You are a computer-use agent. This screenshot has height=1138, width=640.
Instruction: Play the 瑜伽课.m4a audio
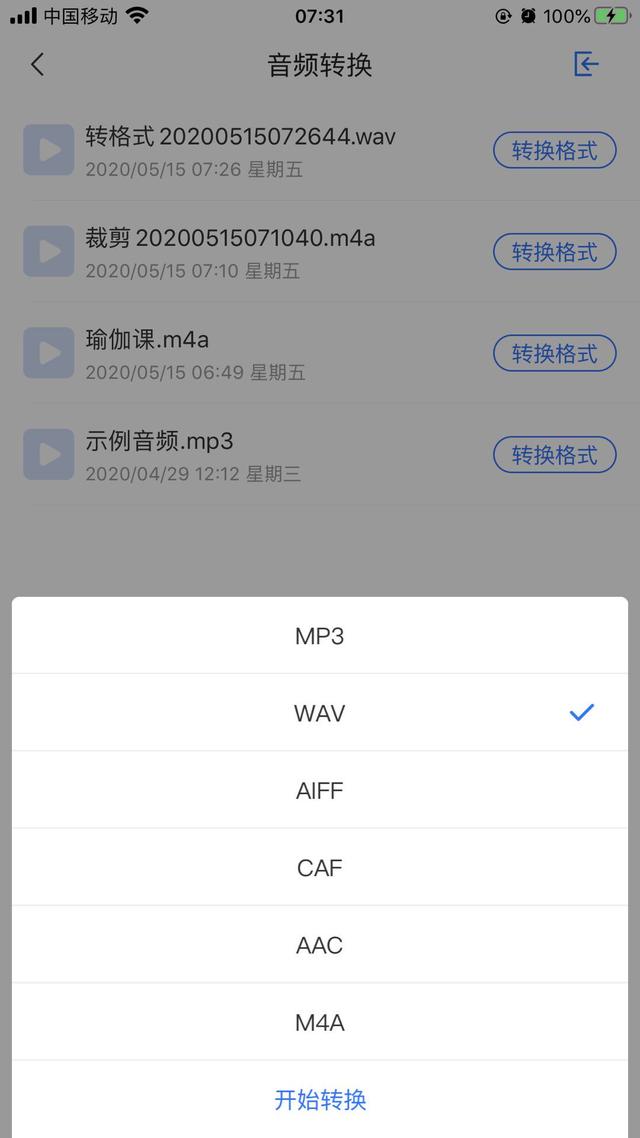pos(49,353)
